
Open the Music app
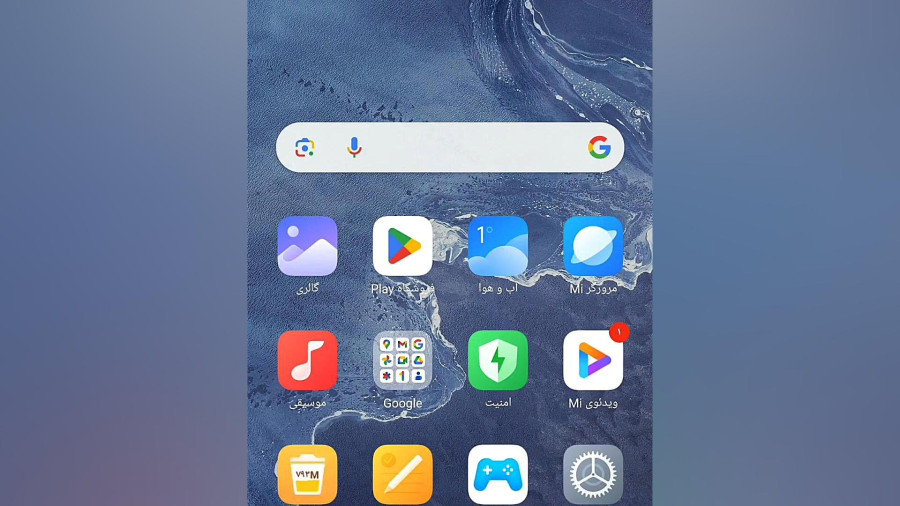pos(307,360)
